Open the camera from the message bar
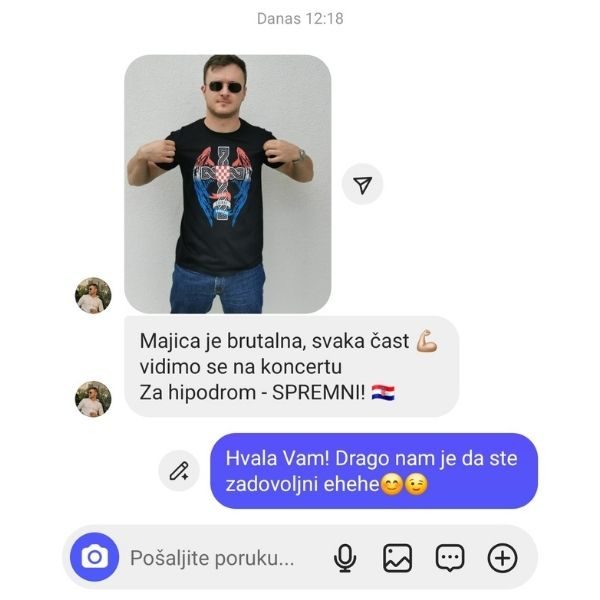Screen dimensions: 600x600 pos(94,557)
